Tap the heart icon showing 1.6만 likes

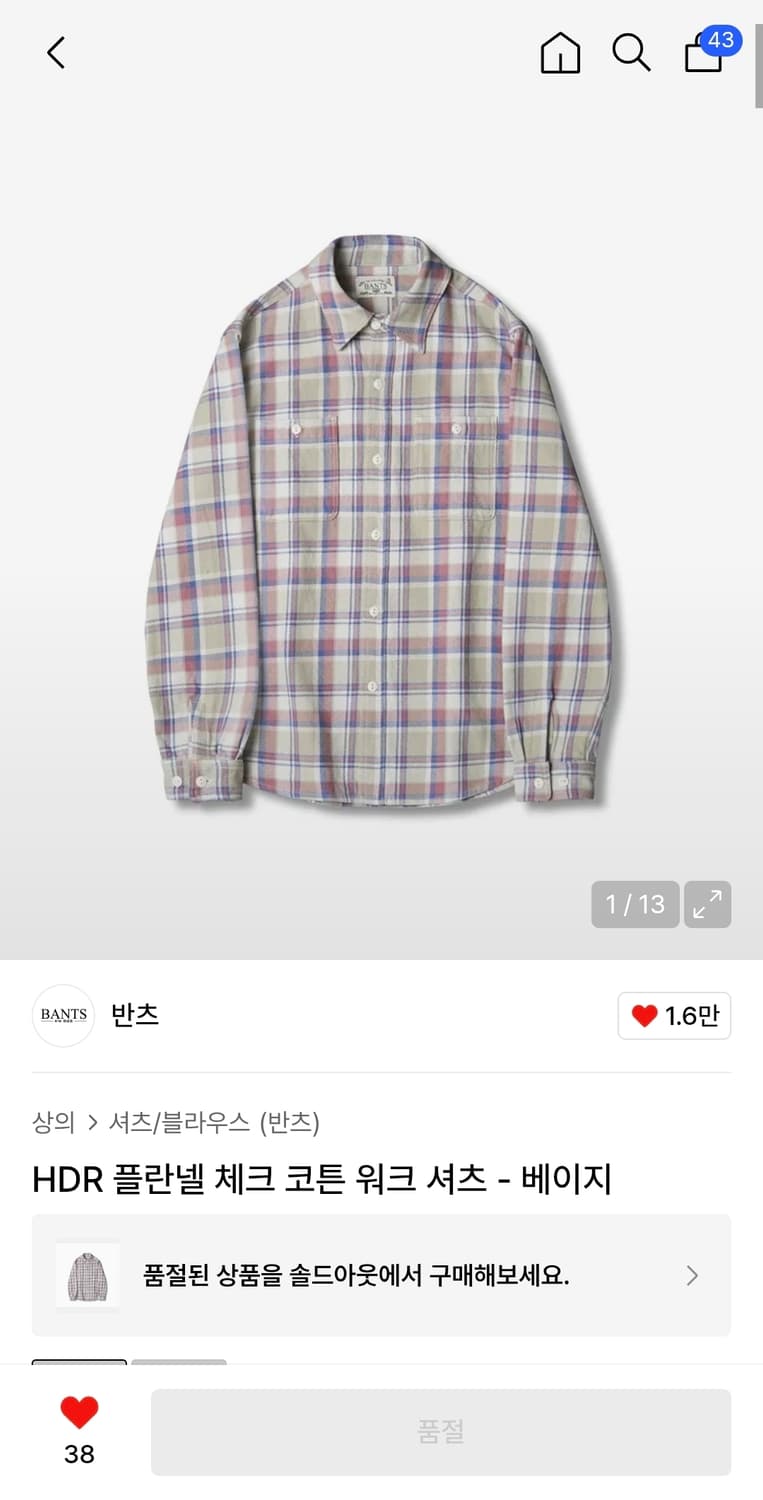674,1015
